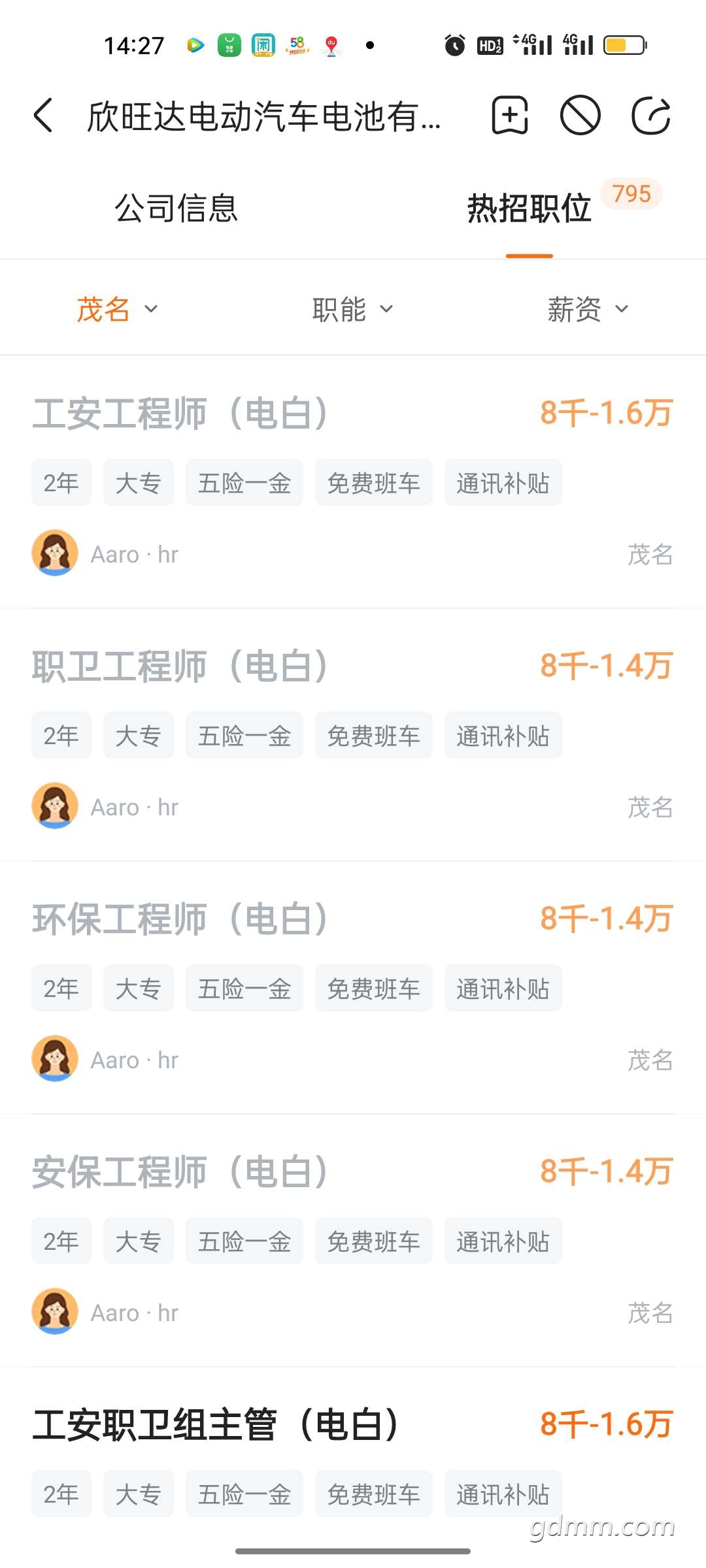Open the 安保工程师（电白）job listing
The width and height of the screenshot is (706, 1568).
pyautogui.click(x=353, y=1241)
